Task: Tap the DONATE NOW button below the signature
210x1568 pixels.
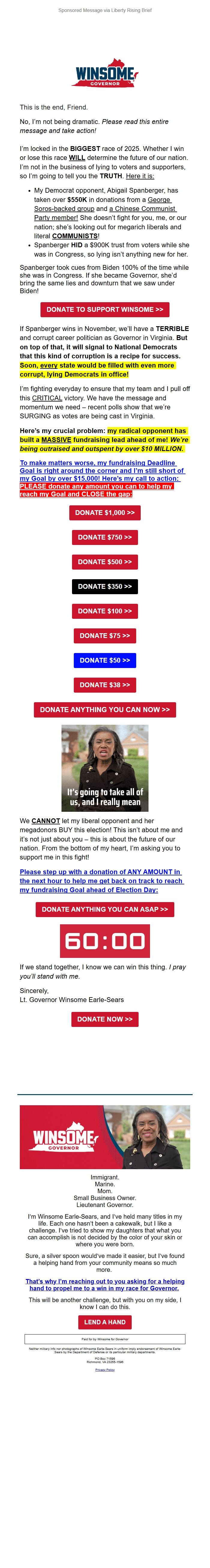Action: click(105, 1019)
